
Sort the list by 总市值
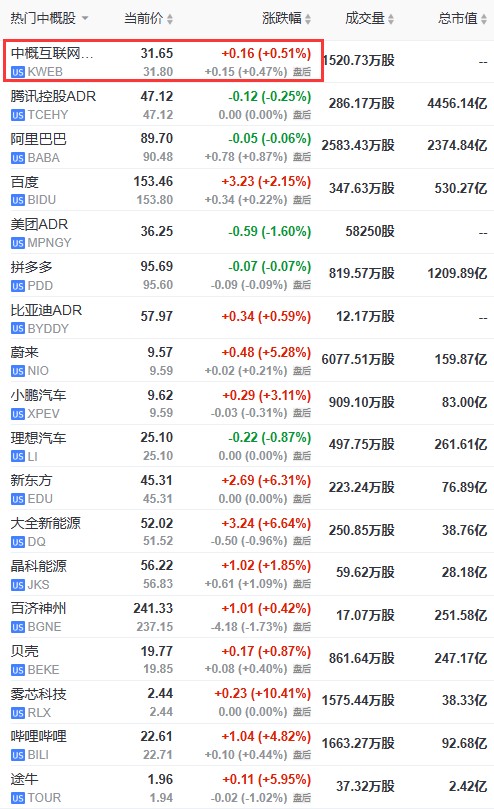click(463, 19)
